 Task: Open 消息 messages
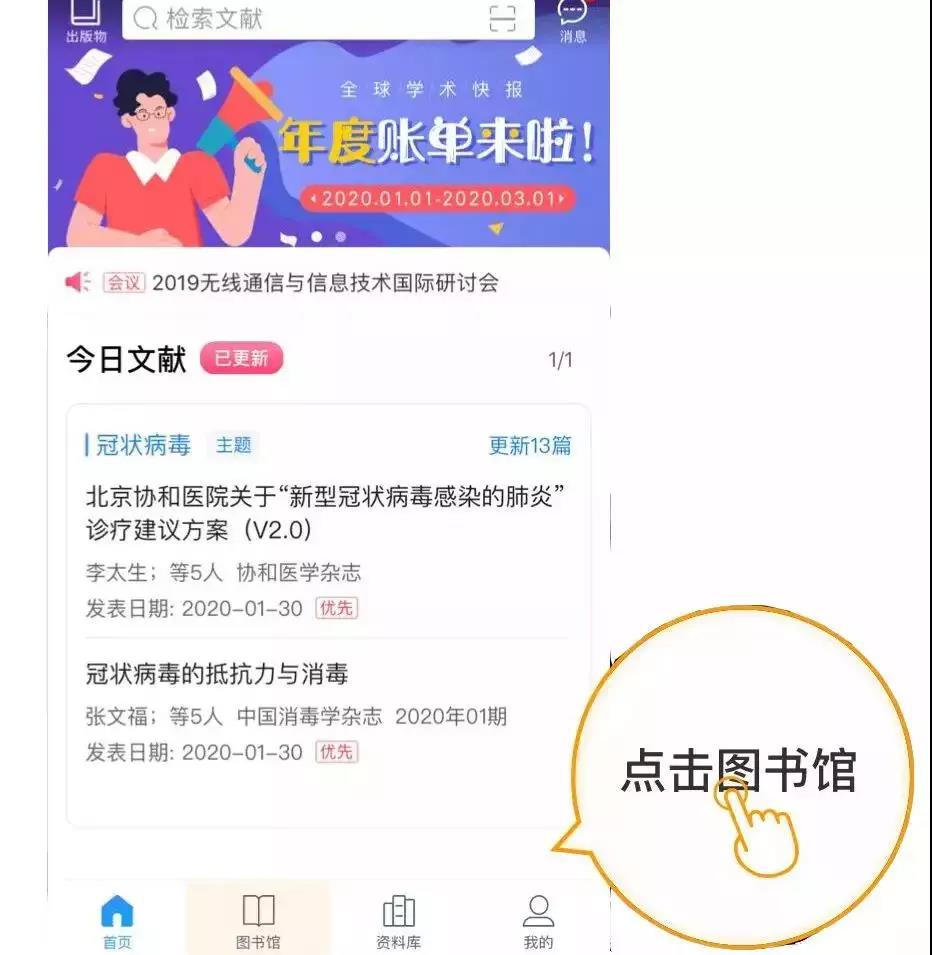click(573, 20)
